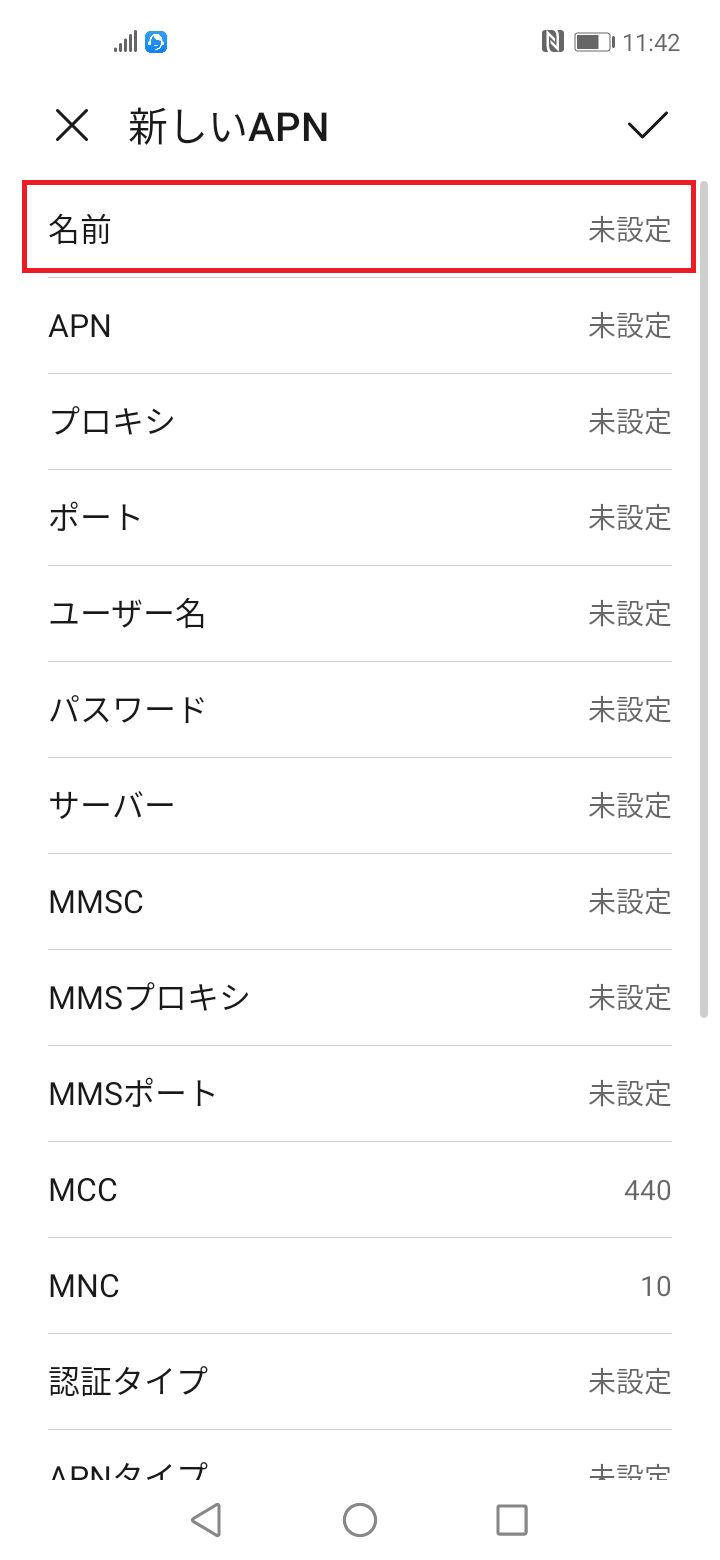Select the MMSC row

tap(359, 902)
